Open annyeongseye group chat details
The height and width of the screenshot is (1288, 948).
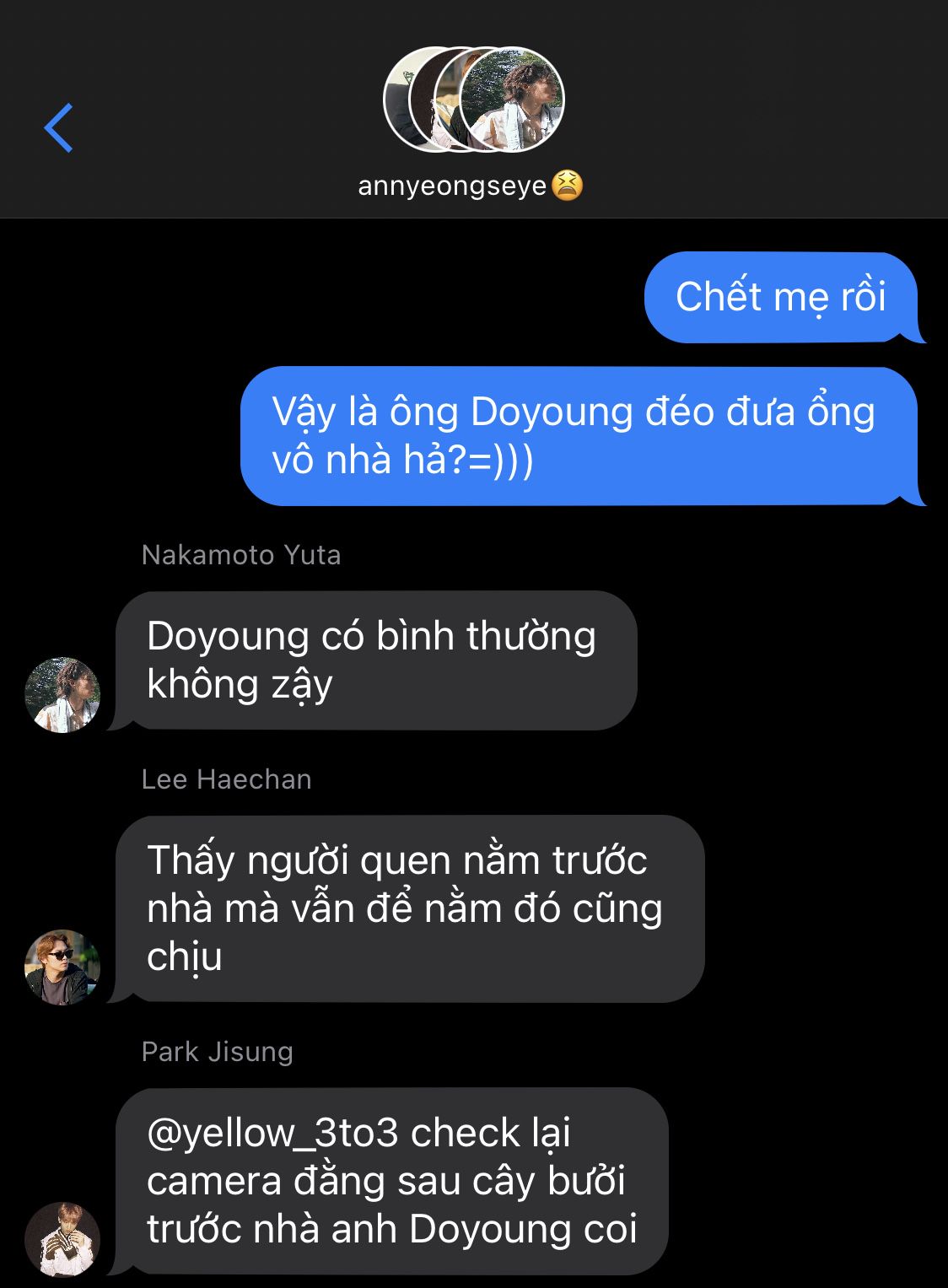point(471,185)
